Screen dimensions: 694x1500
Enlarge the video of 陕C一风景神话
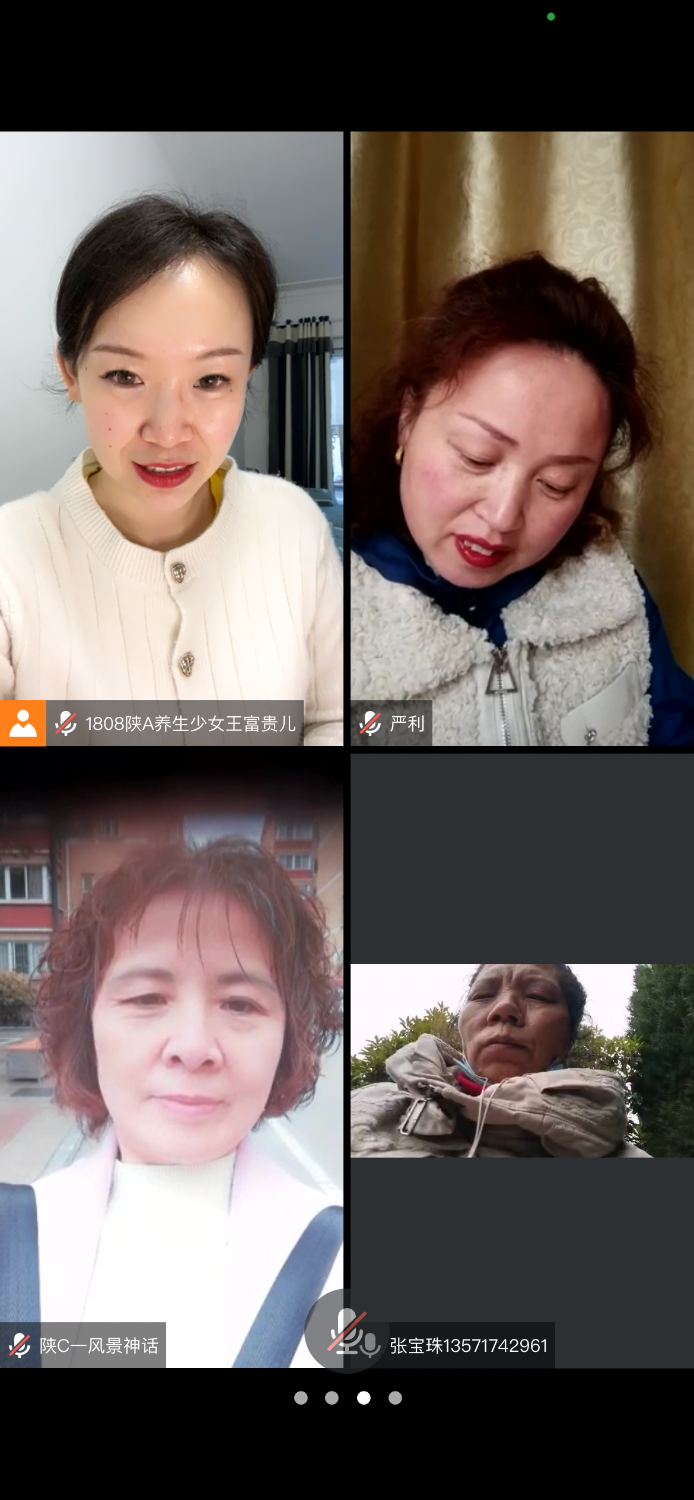(x=171, y=1060)
